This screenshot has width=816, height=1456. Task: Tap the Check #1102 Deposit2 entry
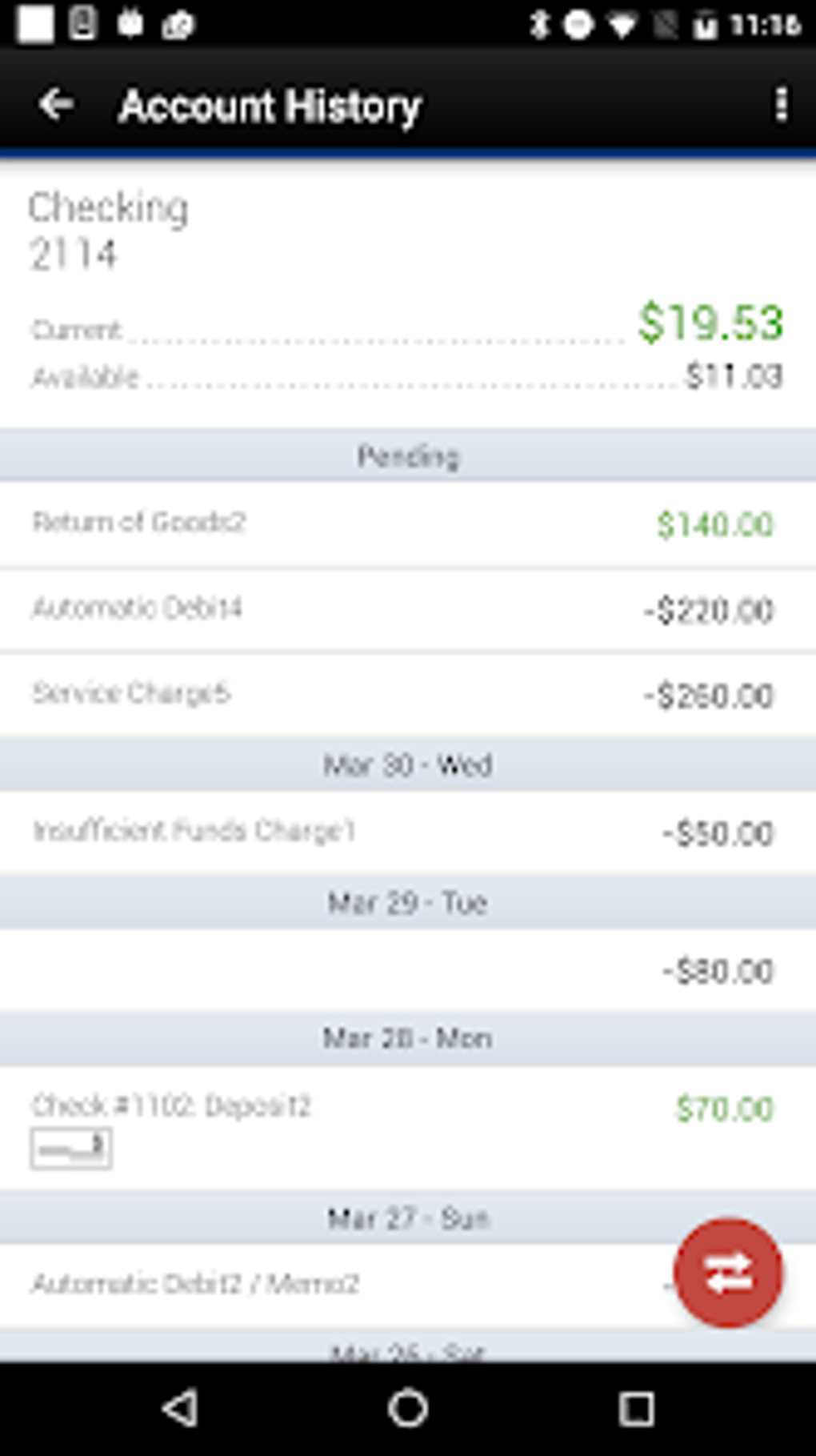408,1109
